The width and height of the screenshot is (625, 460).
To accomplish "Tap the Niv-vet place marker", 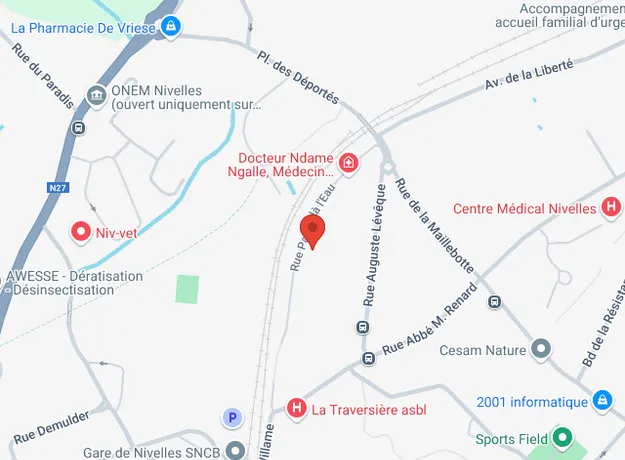I will click(x=82, y=233).
